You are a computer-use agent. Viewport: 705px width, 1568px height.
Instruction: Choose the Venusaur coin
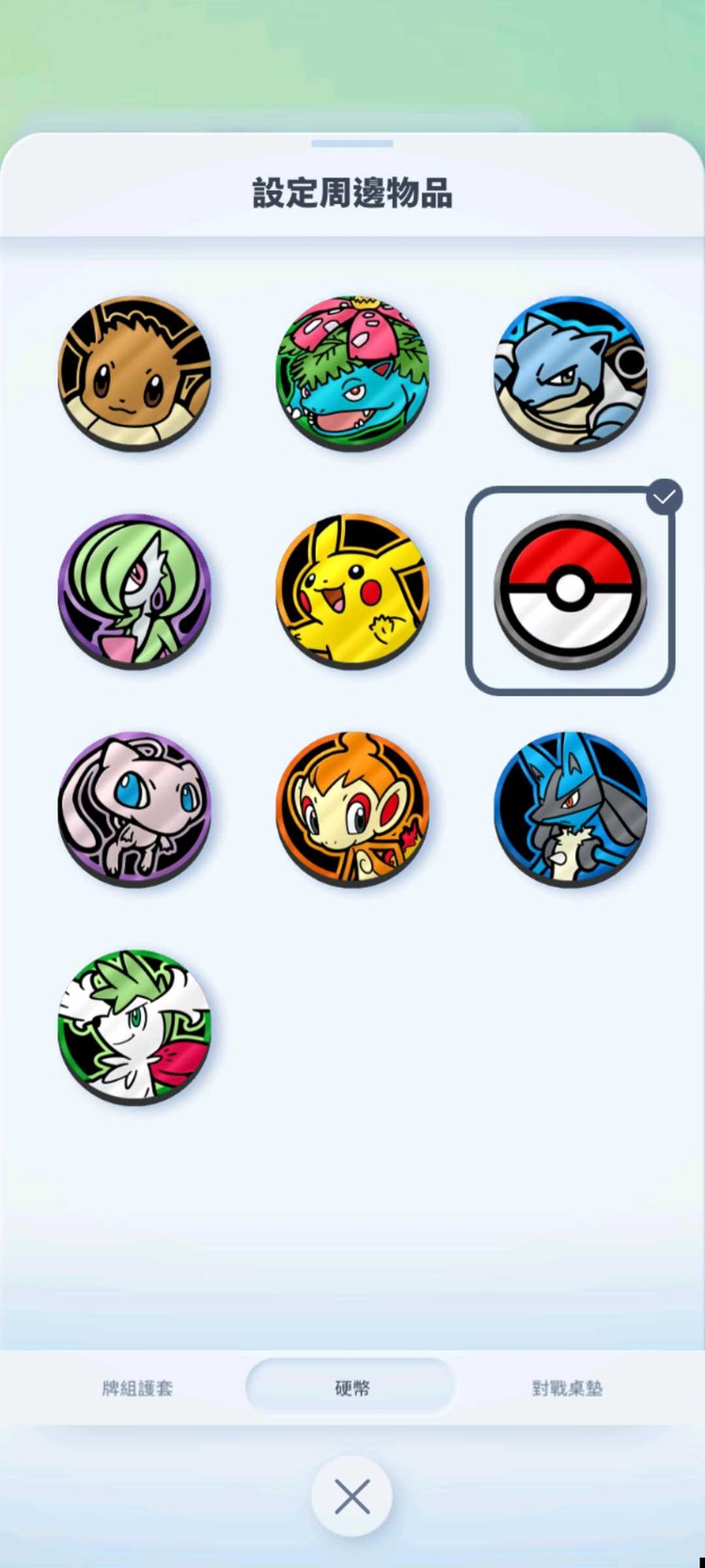(x=352, y=373)
